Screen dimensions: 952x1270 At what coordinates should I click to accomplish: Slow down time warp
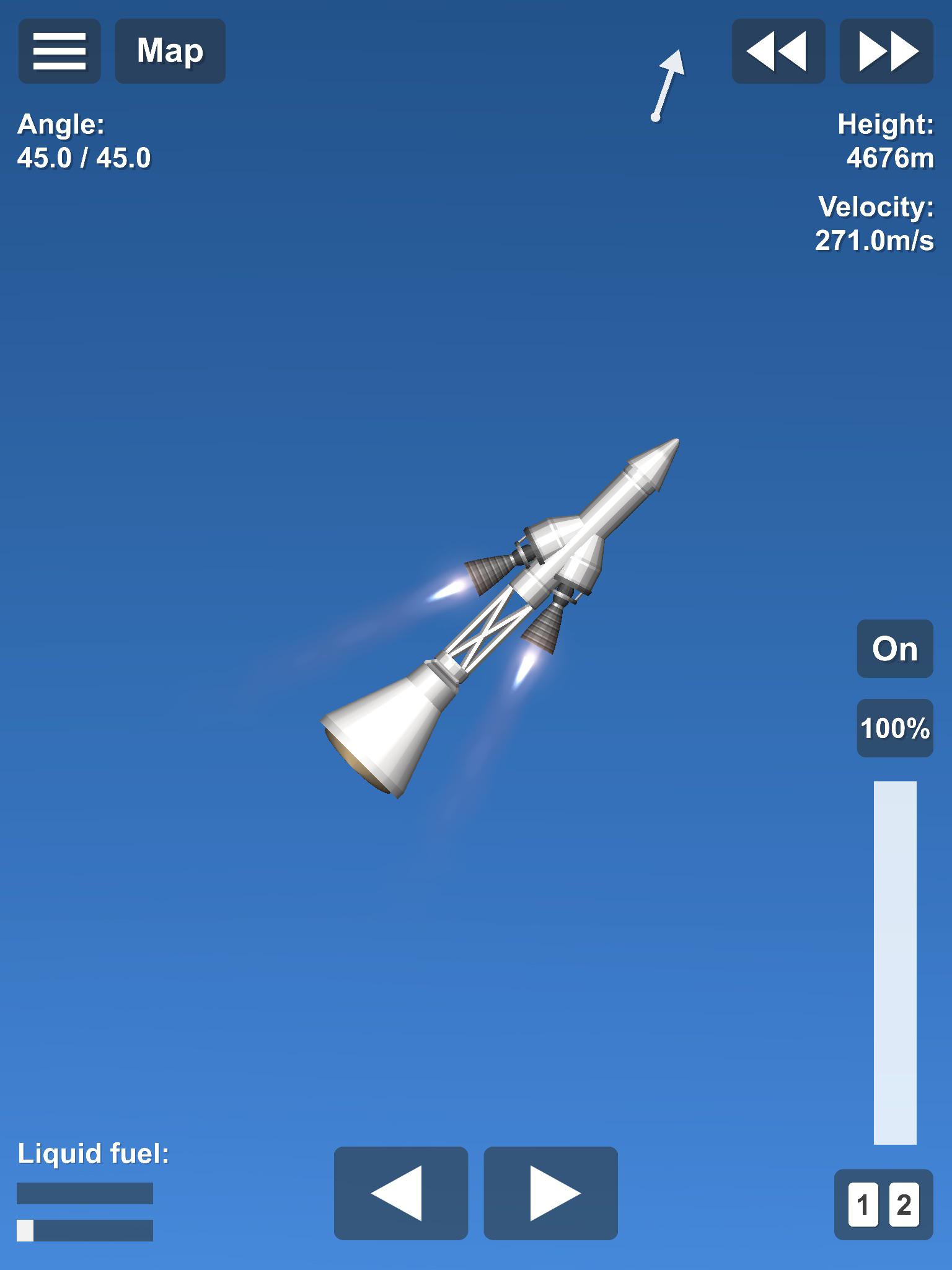(x=778, y=51)
